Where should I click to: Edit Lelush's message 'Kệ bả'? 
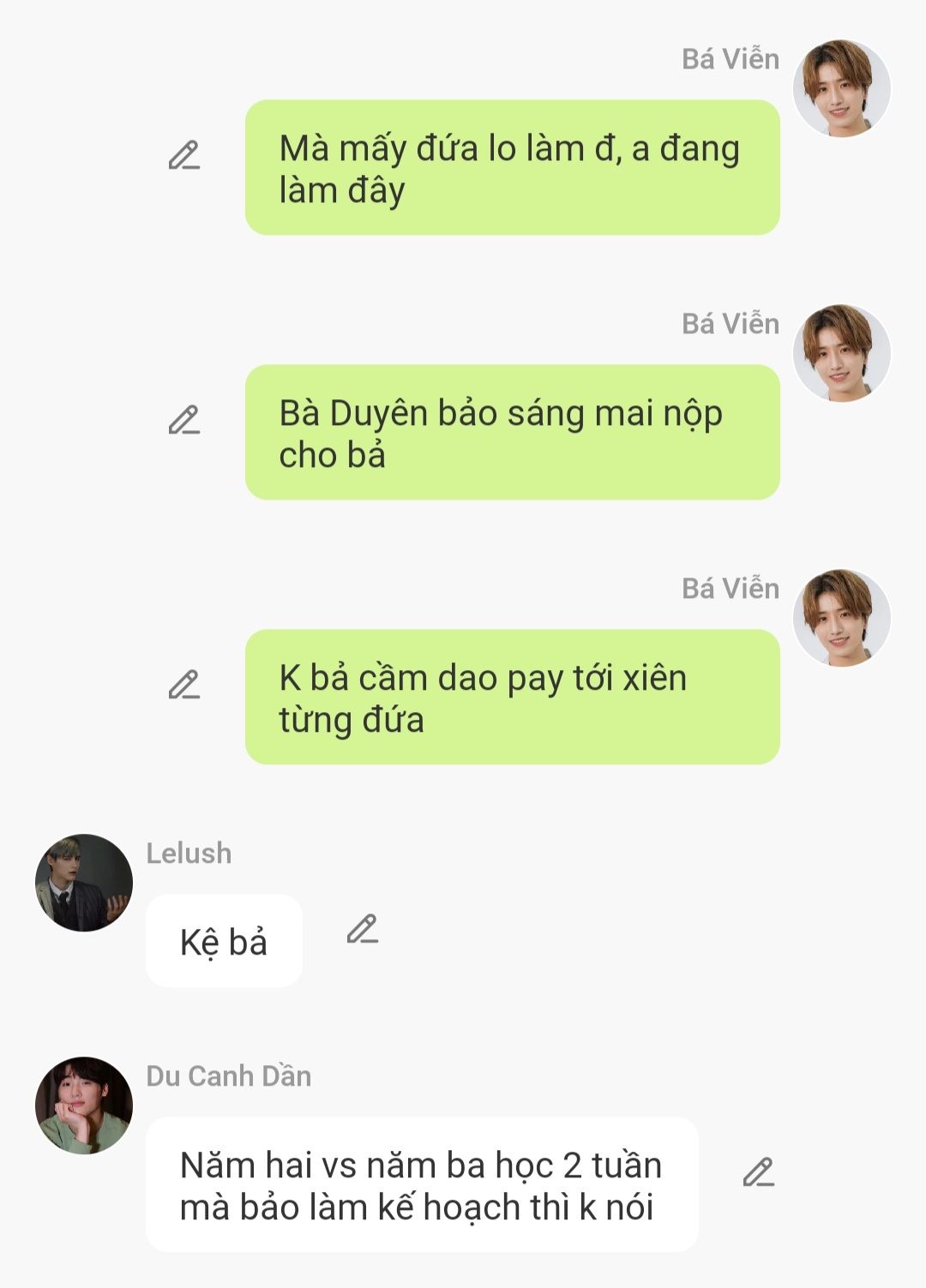(x=362, y=929)
